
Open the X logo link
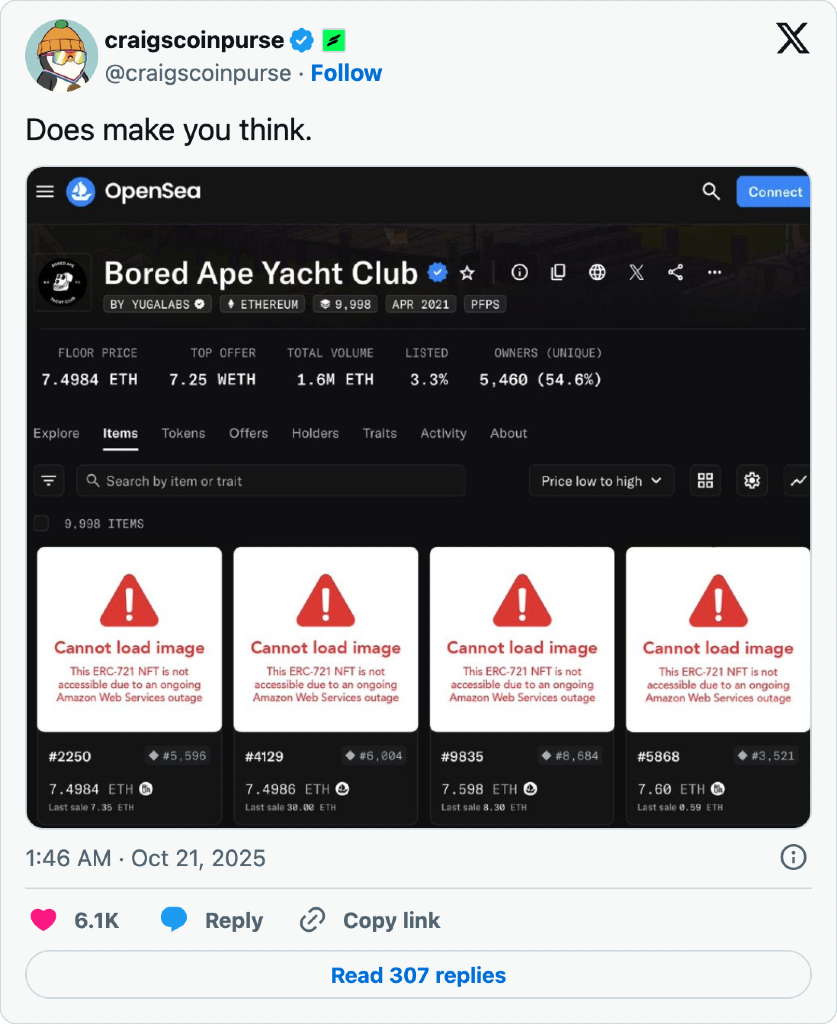[x=793, y=39]
